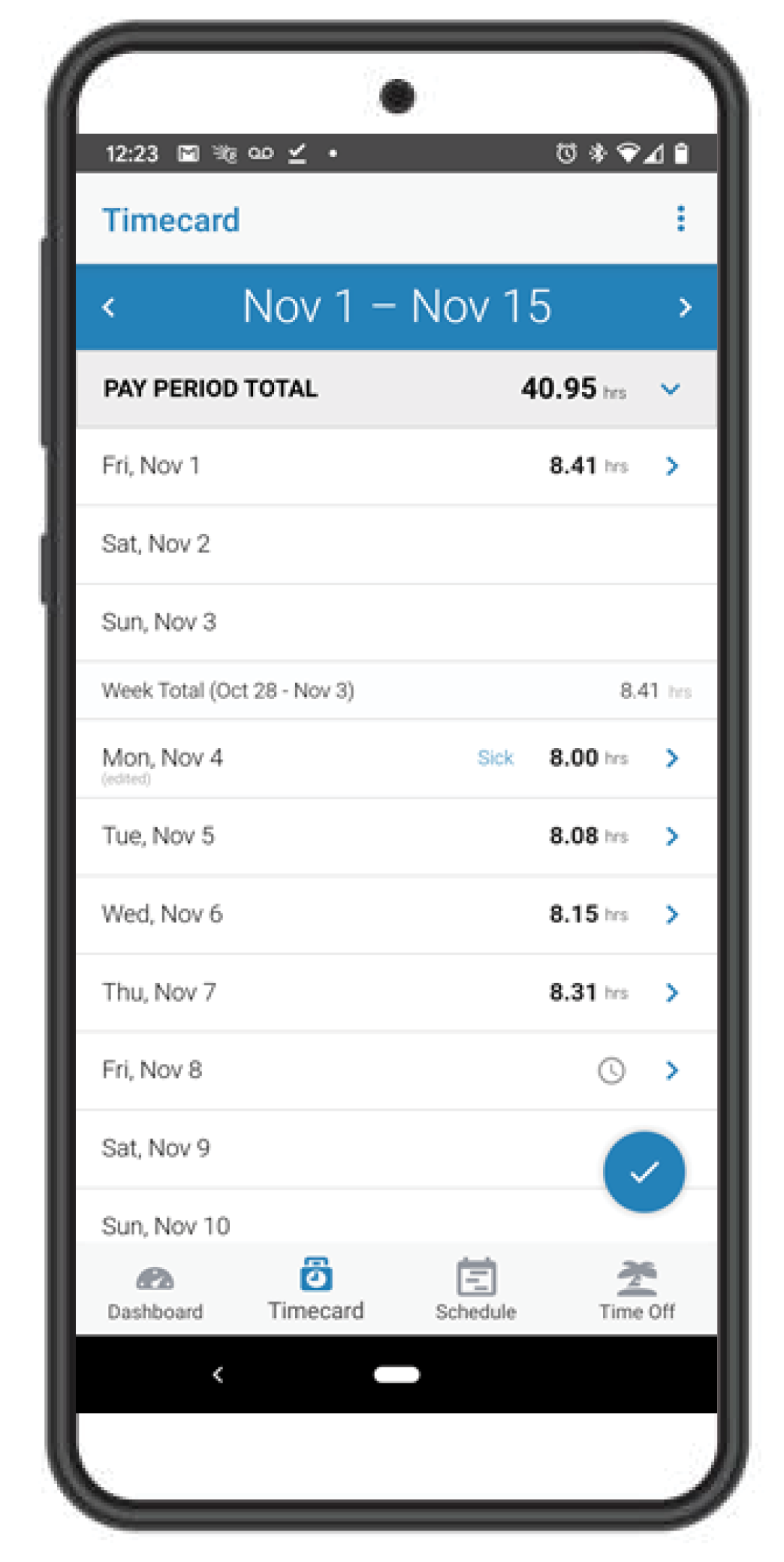Tap the checkmark floating action button
The image size is (784, 1562).
(644, 1171)
